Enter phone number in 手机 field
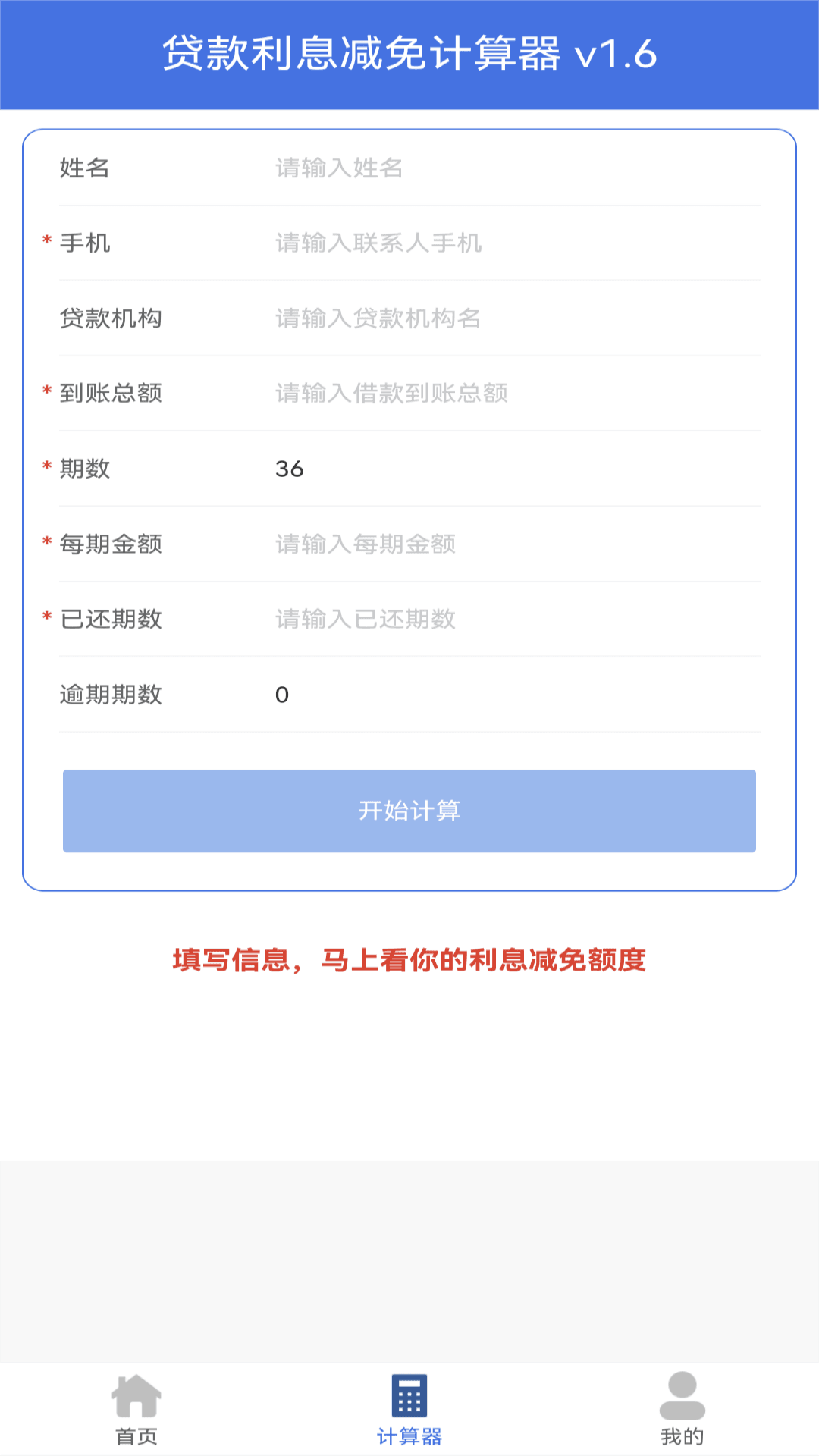819x1456 pixels. click(x=516, y=243)
